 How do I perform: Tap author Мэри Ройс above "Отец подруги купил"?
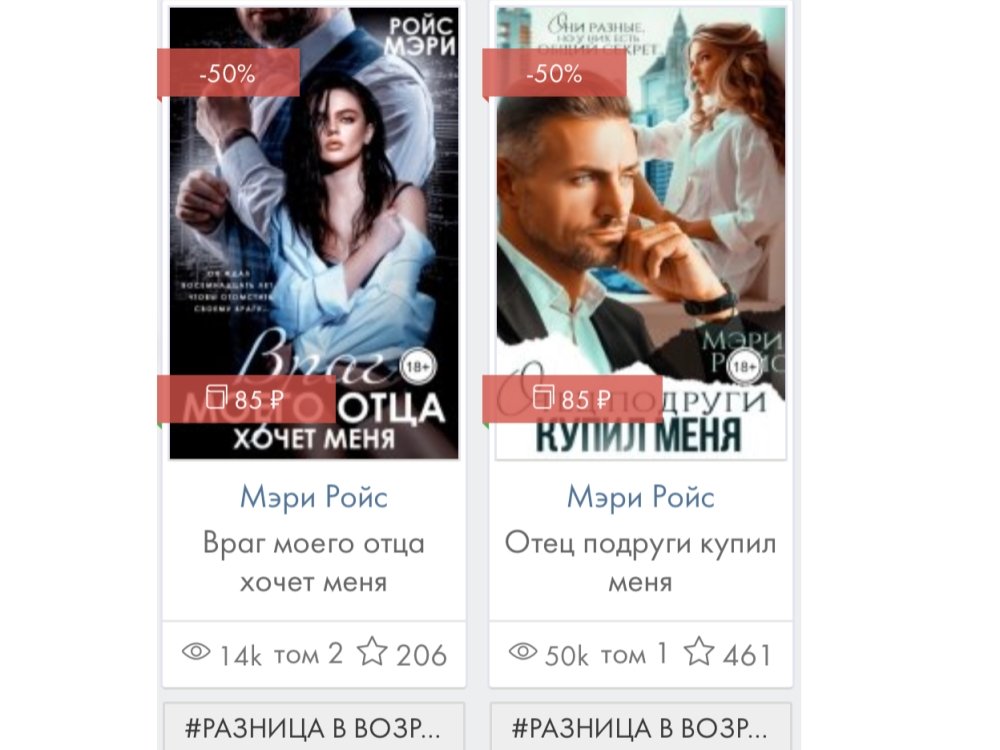tap(641, 496)
